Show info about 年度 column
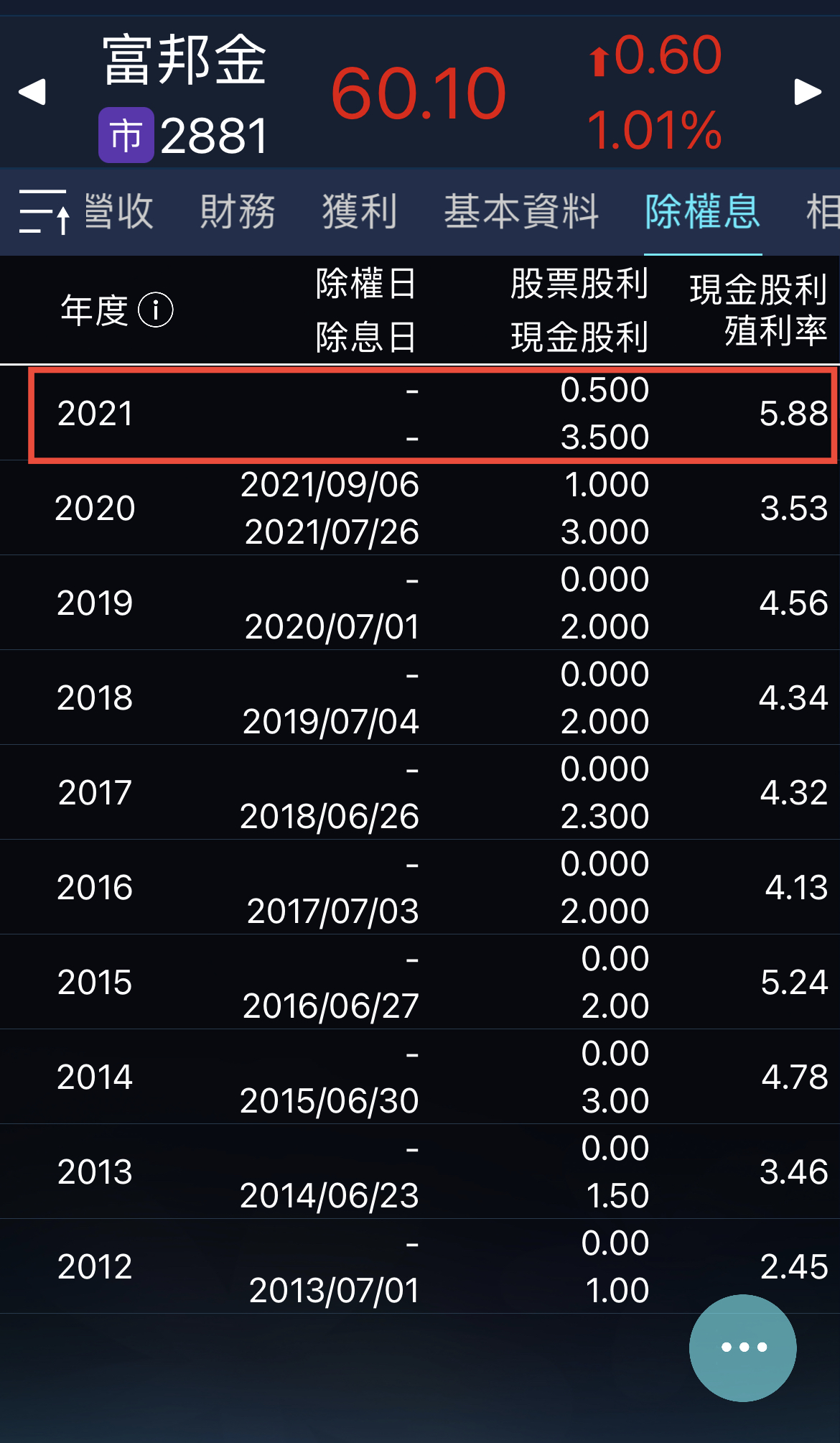Image resolution: width=840 pixels, height=1443 pixels. click(x=156, y=310)
